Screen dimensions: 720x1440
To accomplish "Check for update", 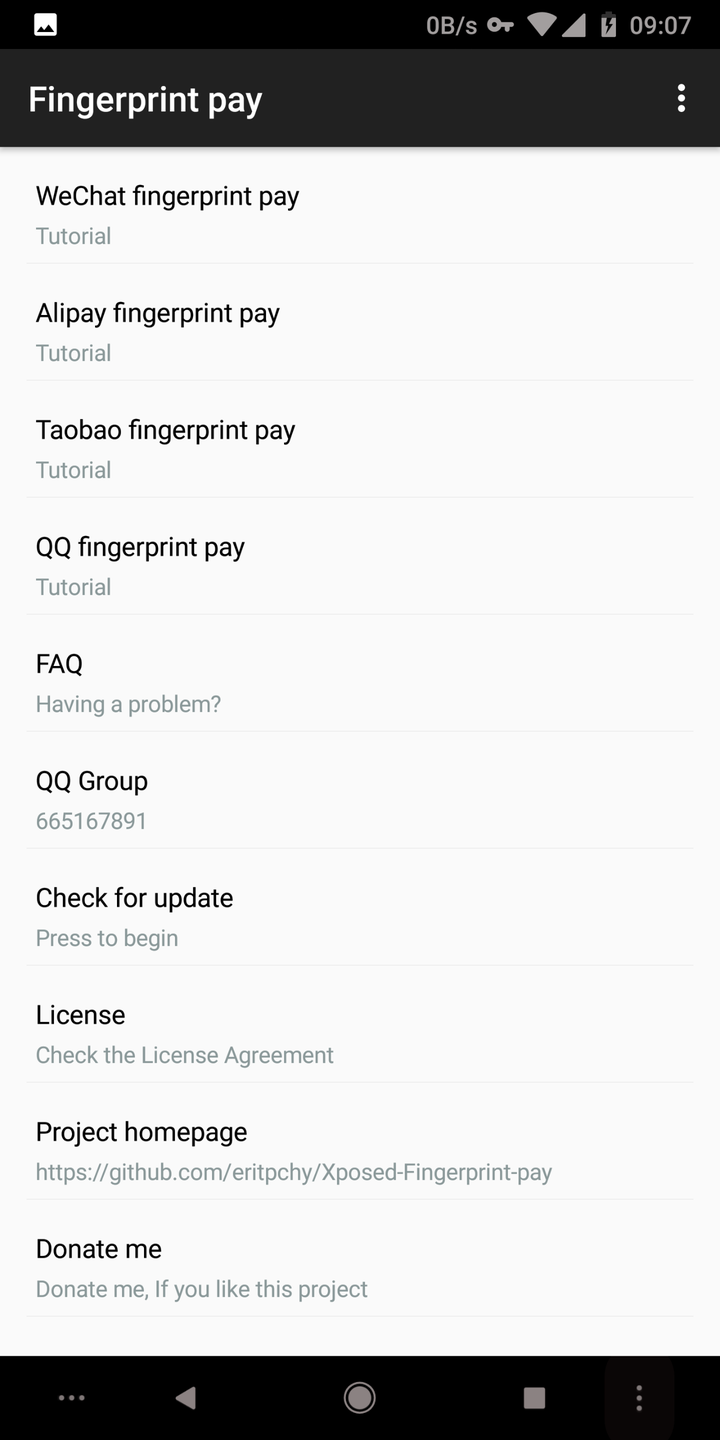I will (x=360, y=916).
